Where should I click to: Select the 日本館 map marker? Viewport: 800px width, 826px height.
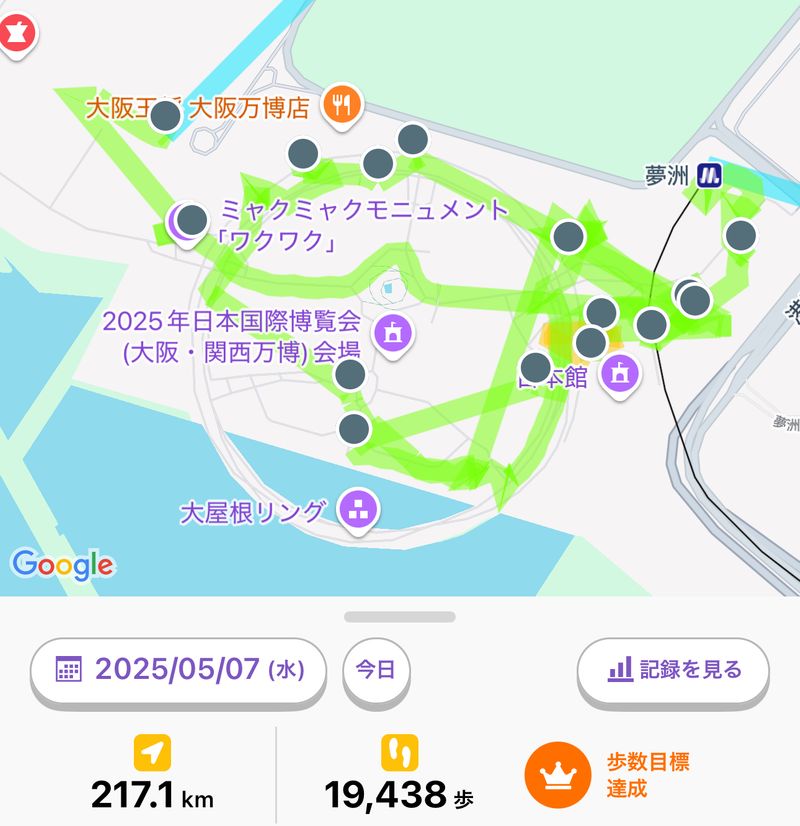coord(619,375)
